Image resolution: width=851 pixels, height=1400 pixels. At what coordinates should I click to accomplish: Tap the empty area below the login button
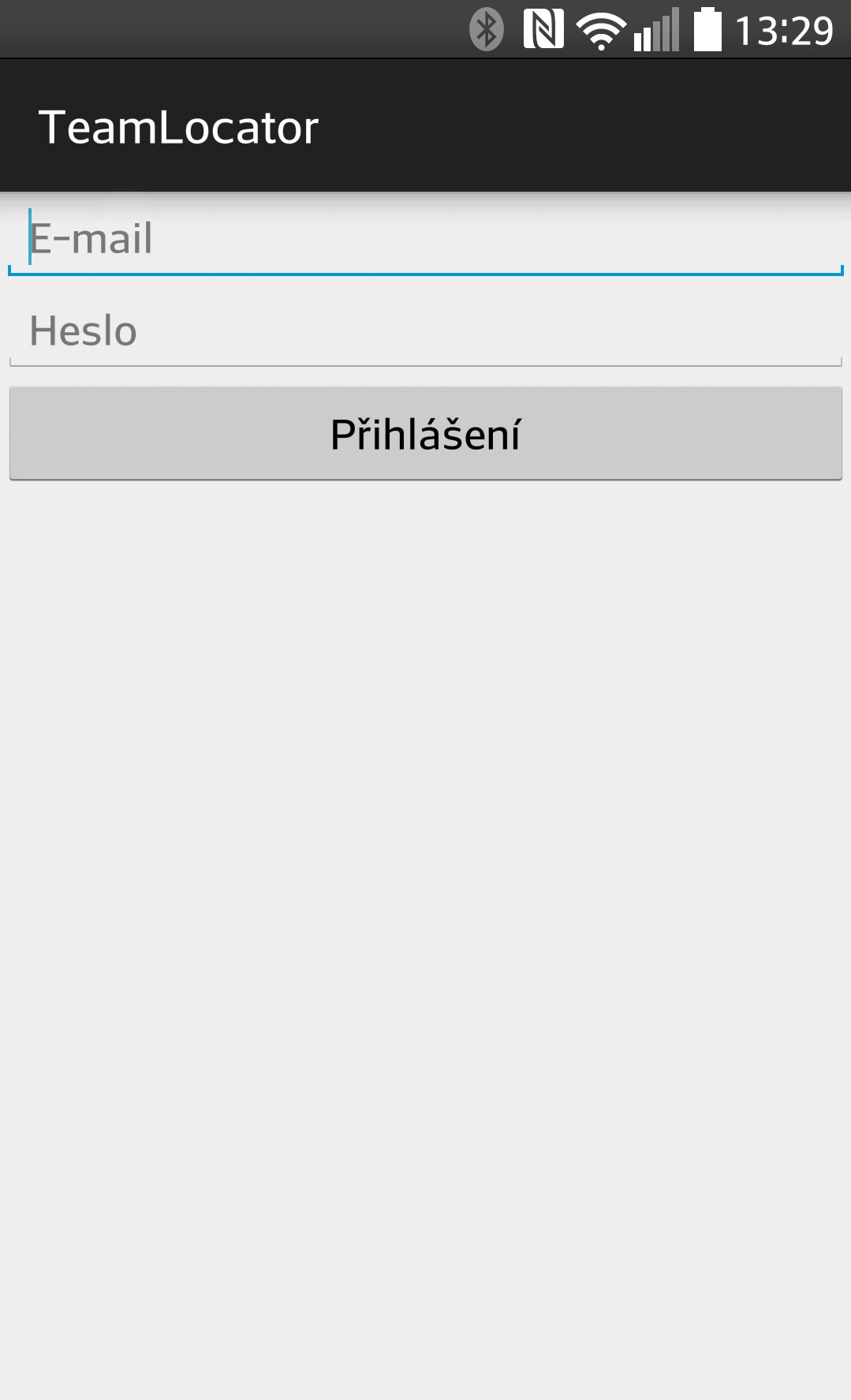click(x=426, y=868)
